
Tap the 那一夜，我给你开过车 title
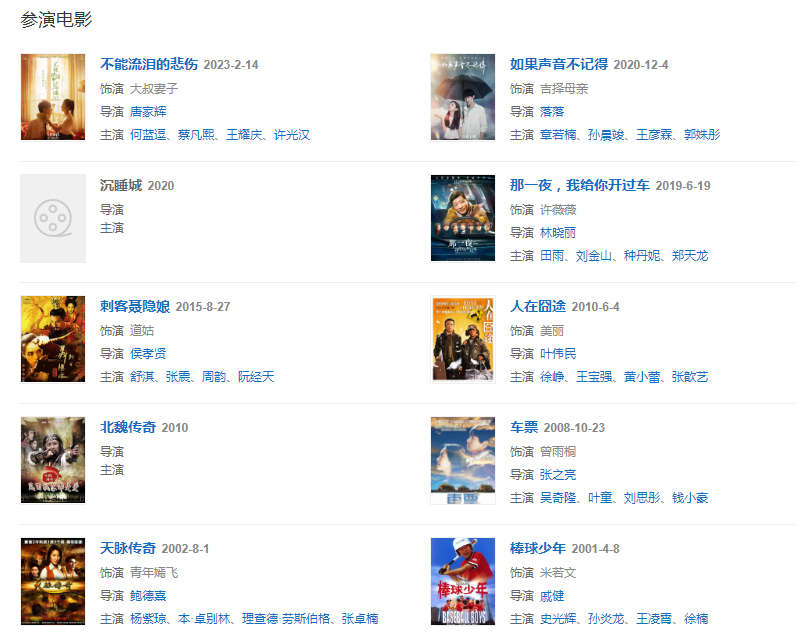pyautogui.click(x=580, y=186)
